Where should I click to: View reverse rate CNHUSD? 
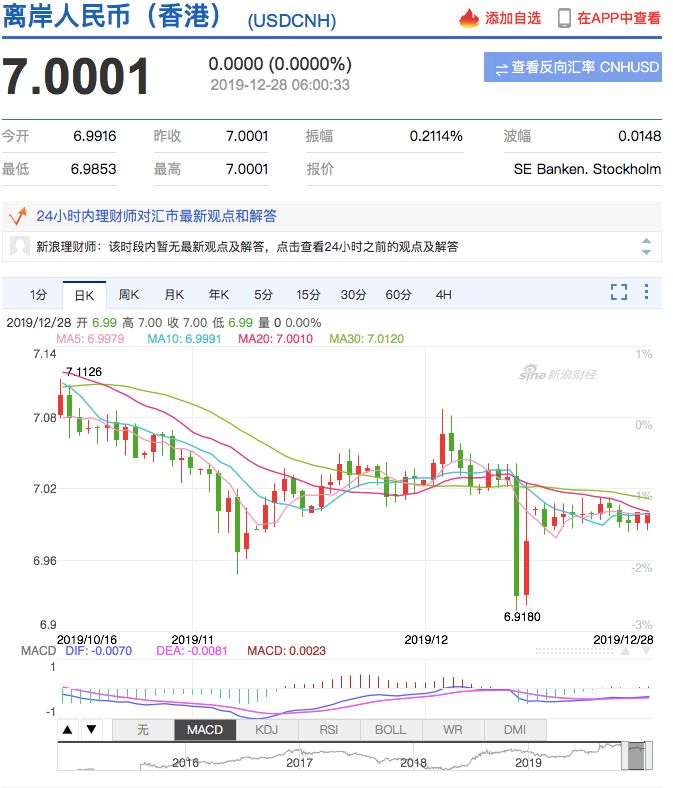coord(573,68)
